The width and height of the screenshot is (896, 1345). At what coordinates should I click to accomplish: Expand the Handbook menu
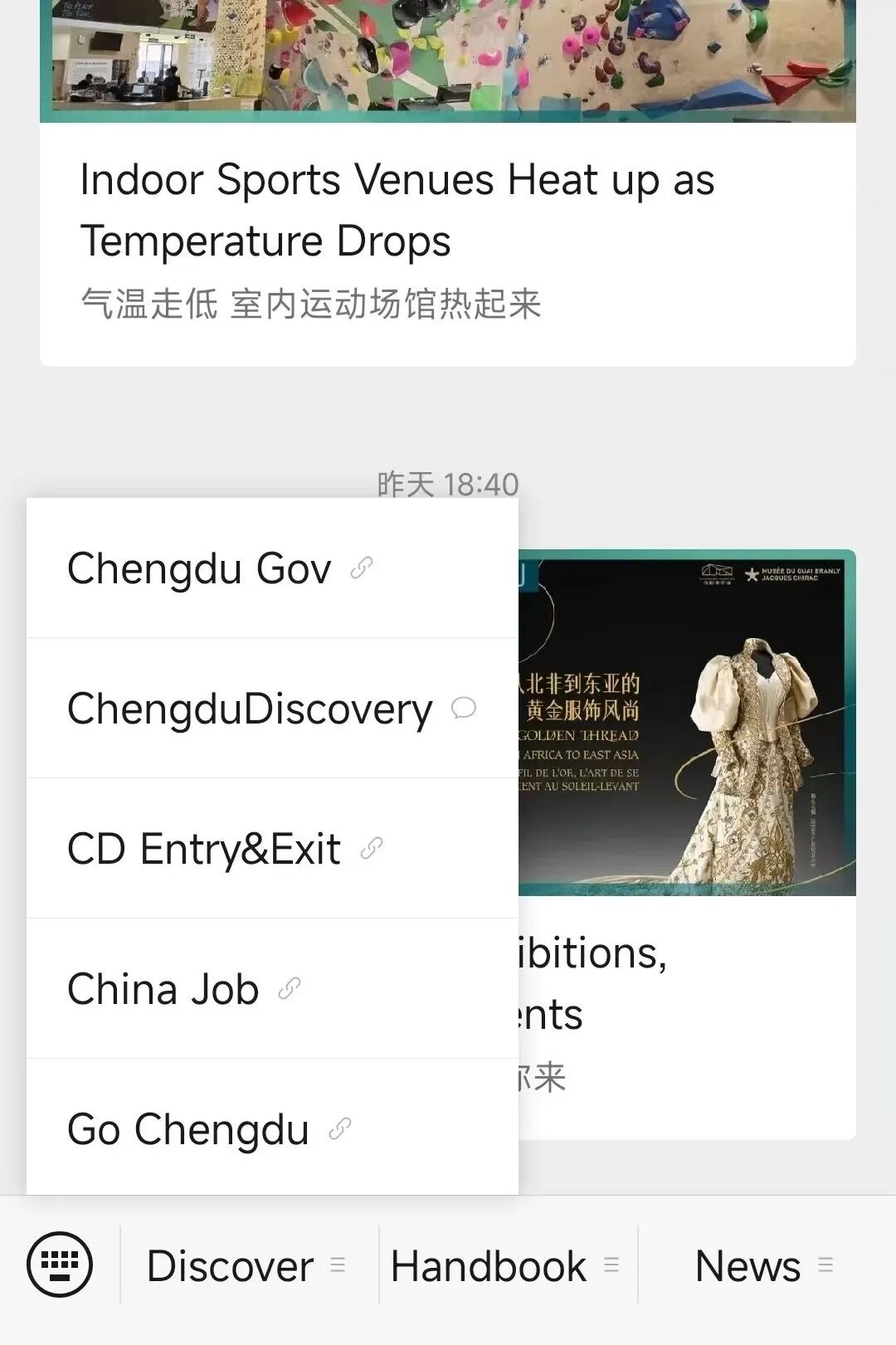[x=505, y=1266]
